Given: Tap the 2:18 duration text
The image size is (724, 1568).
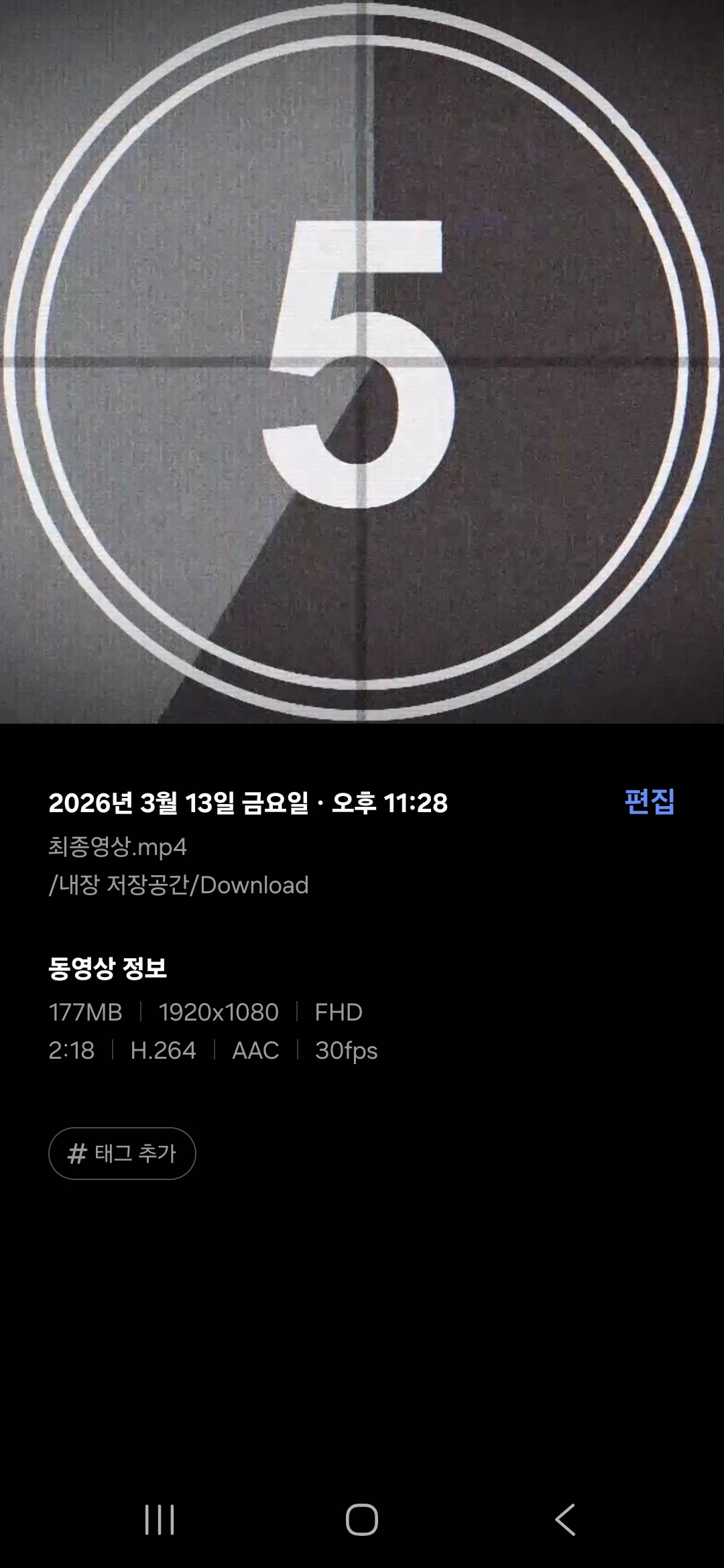Looking at the screenshot, I should 71,1051.
